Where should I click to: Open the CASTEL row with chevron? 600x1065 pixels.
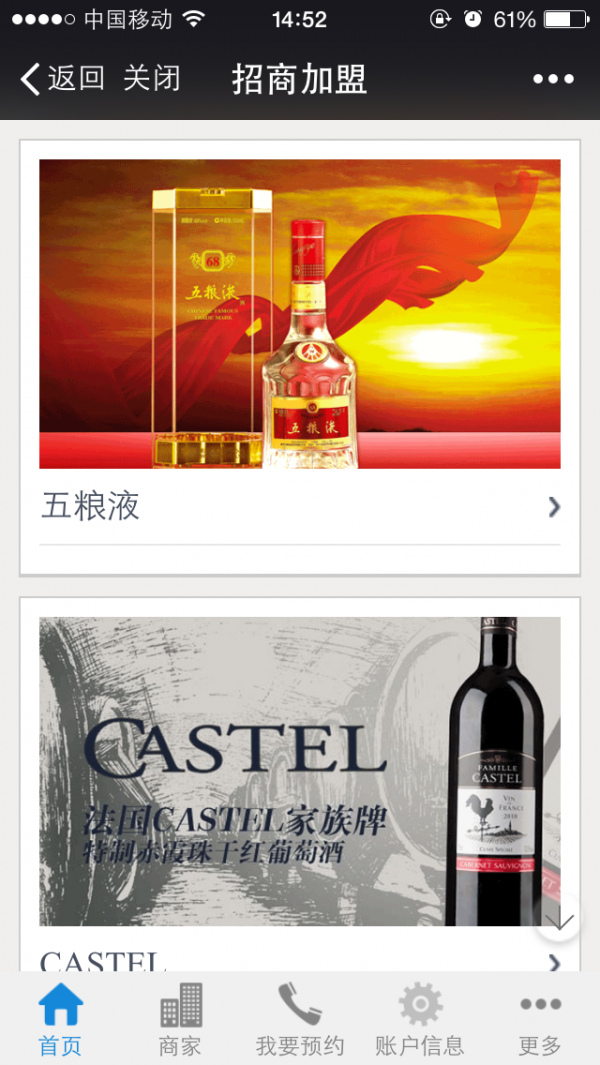(300, 961)
